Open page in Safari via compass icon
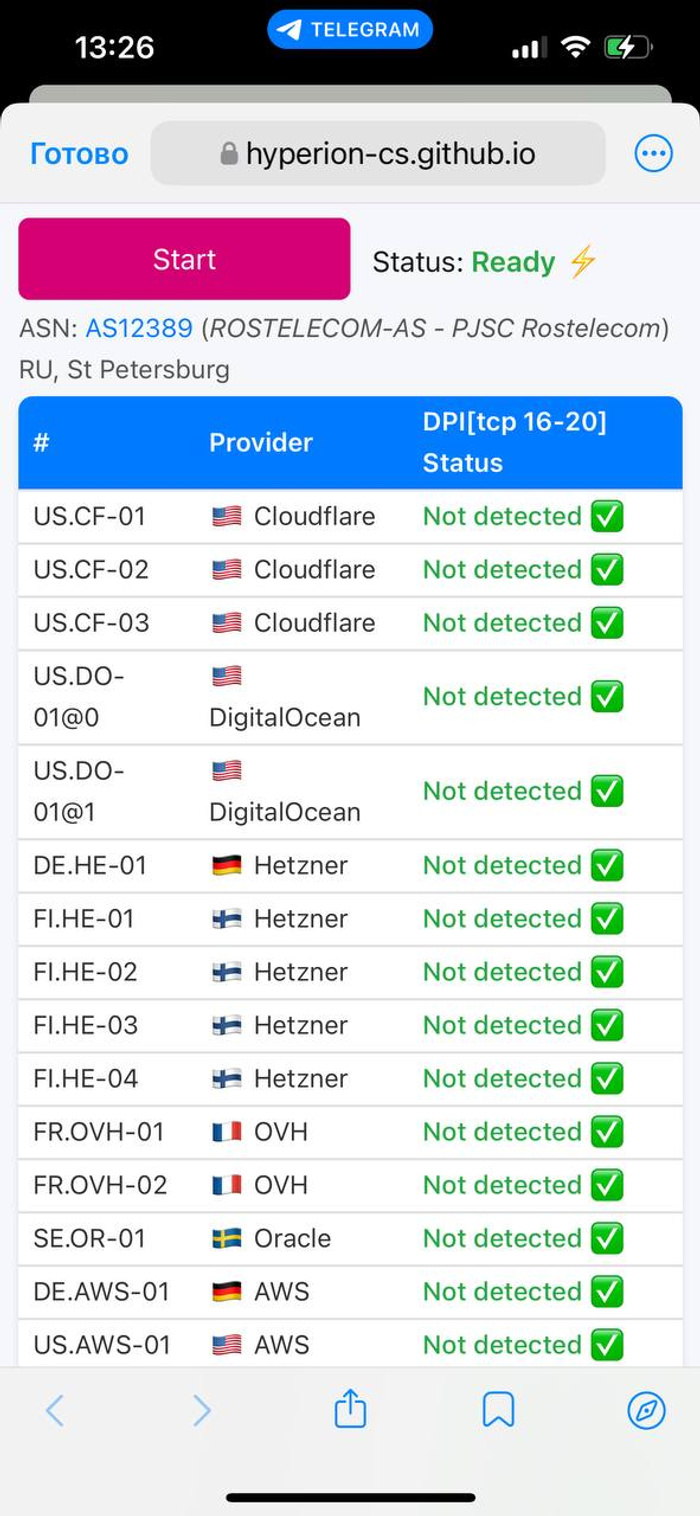Viewport: 700px width, 1516px height. (646, 1410)
